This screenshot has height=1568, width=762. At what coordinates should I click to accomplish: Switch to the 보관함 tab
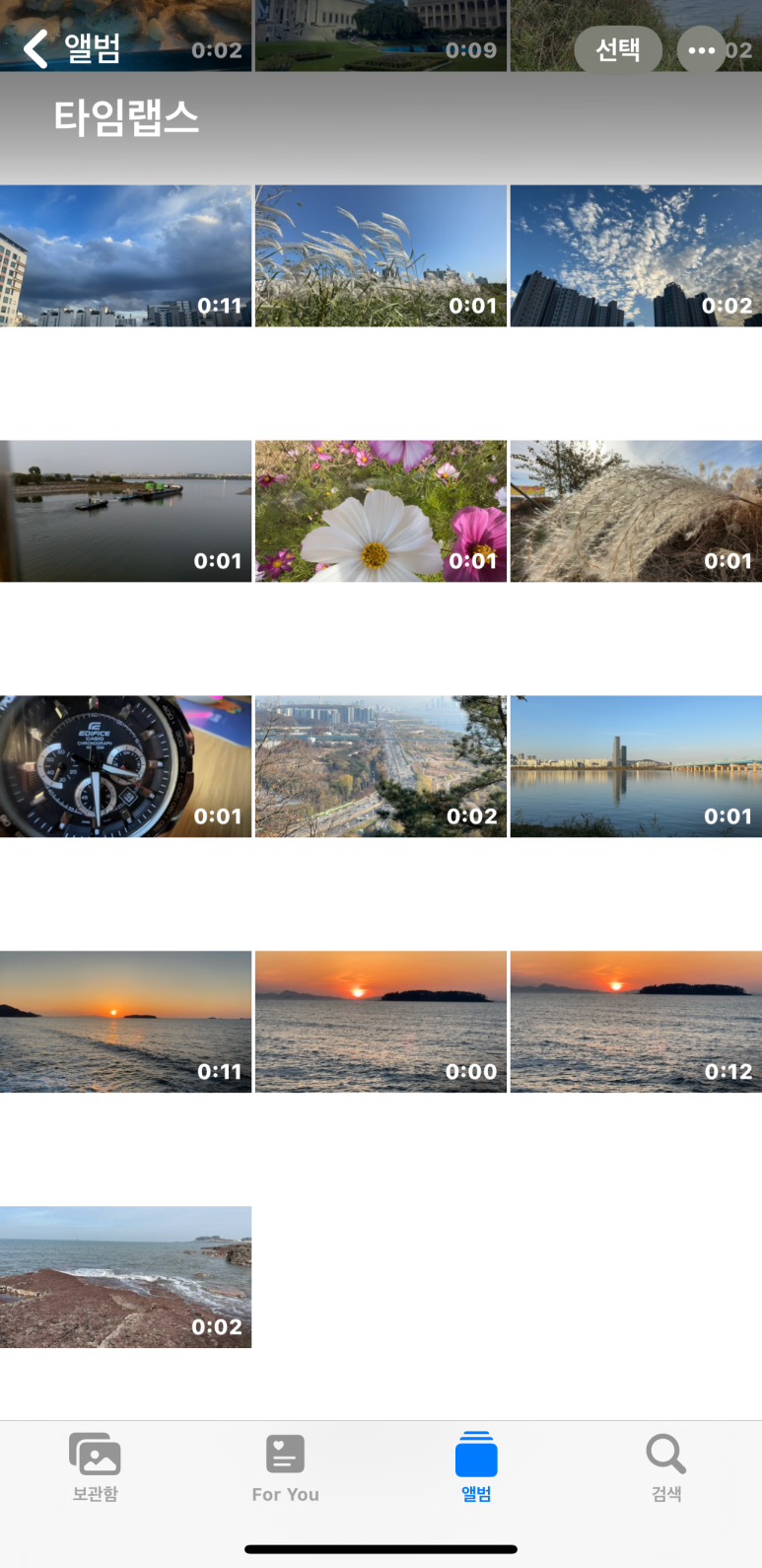[95, 1467]
